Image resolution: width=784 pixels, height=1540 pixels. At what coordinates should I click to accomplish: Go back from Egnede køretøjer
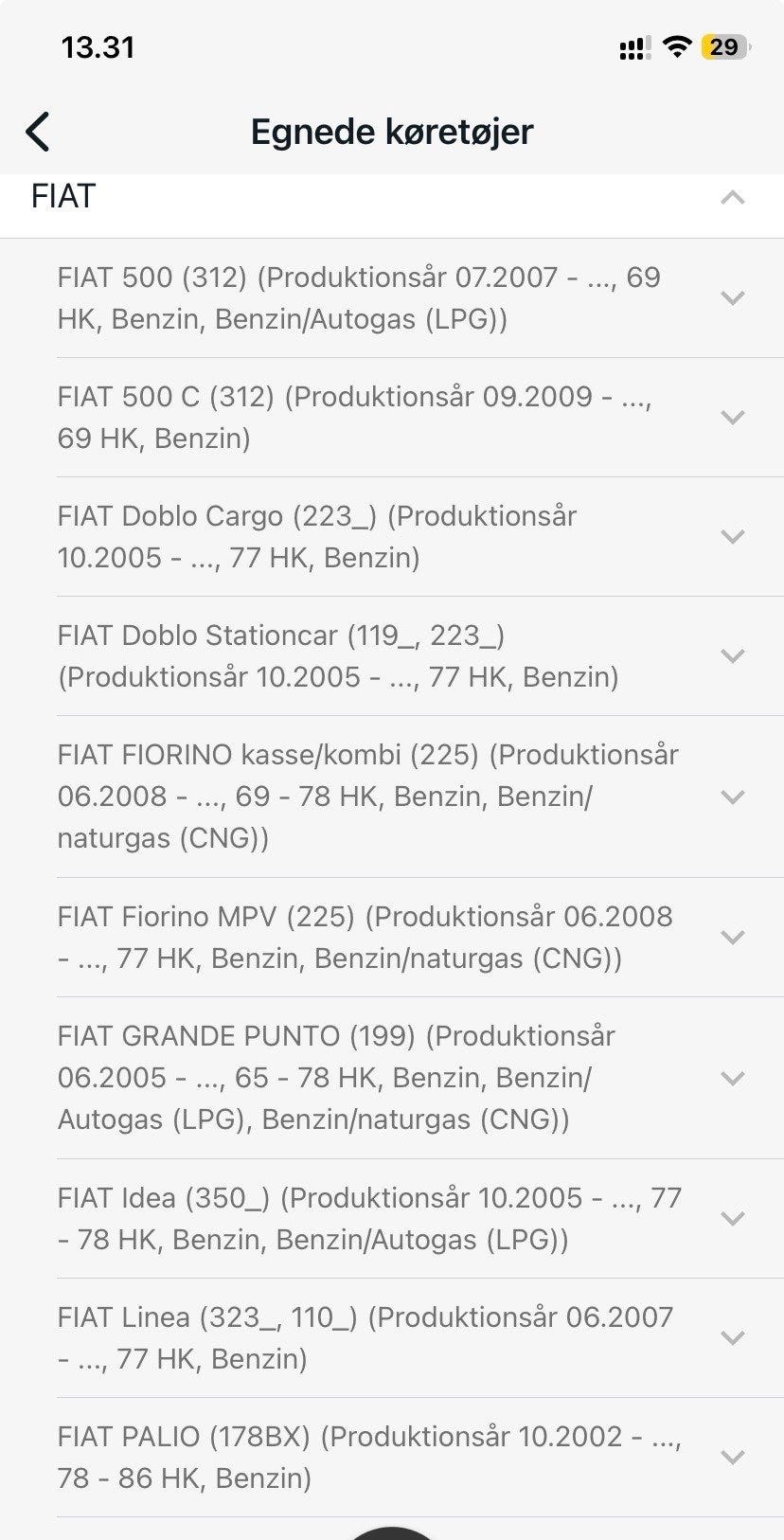click(38, 132)
